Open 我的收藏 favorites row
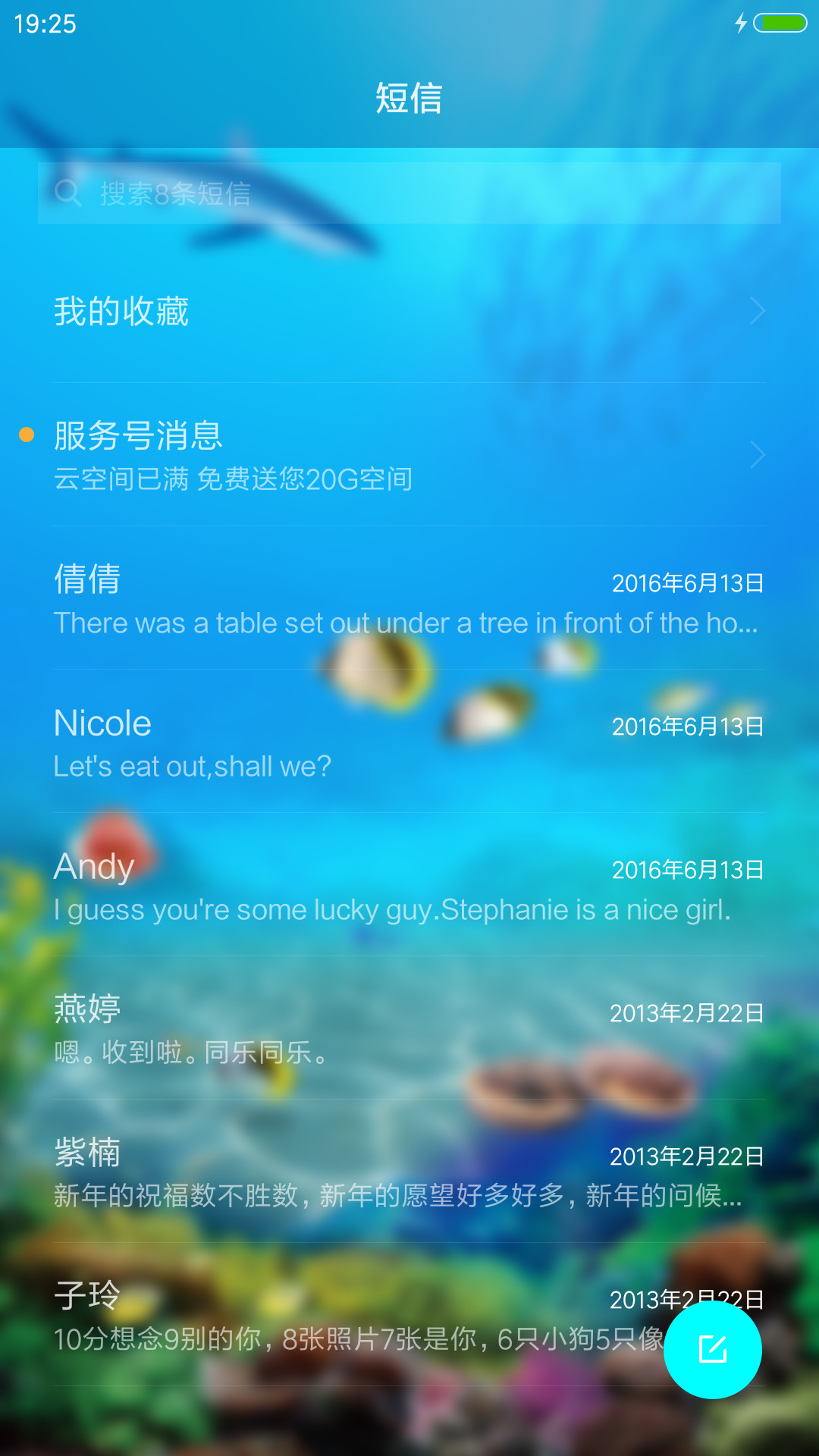The image size is (819, 1456). pos(409,312)
